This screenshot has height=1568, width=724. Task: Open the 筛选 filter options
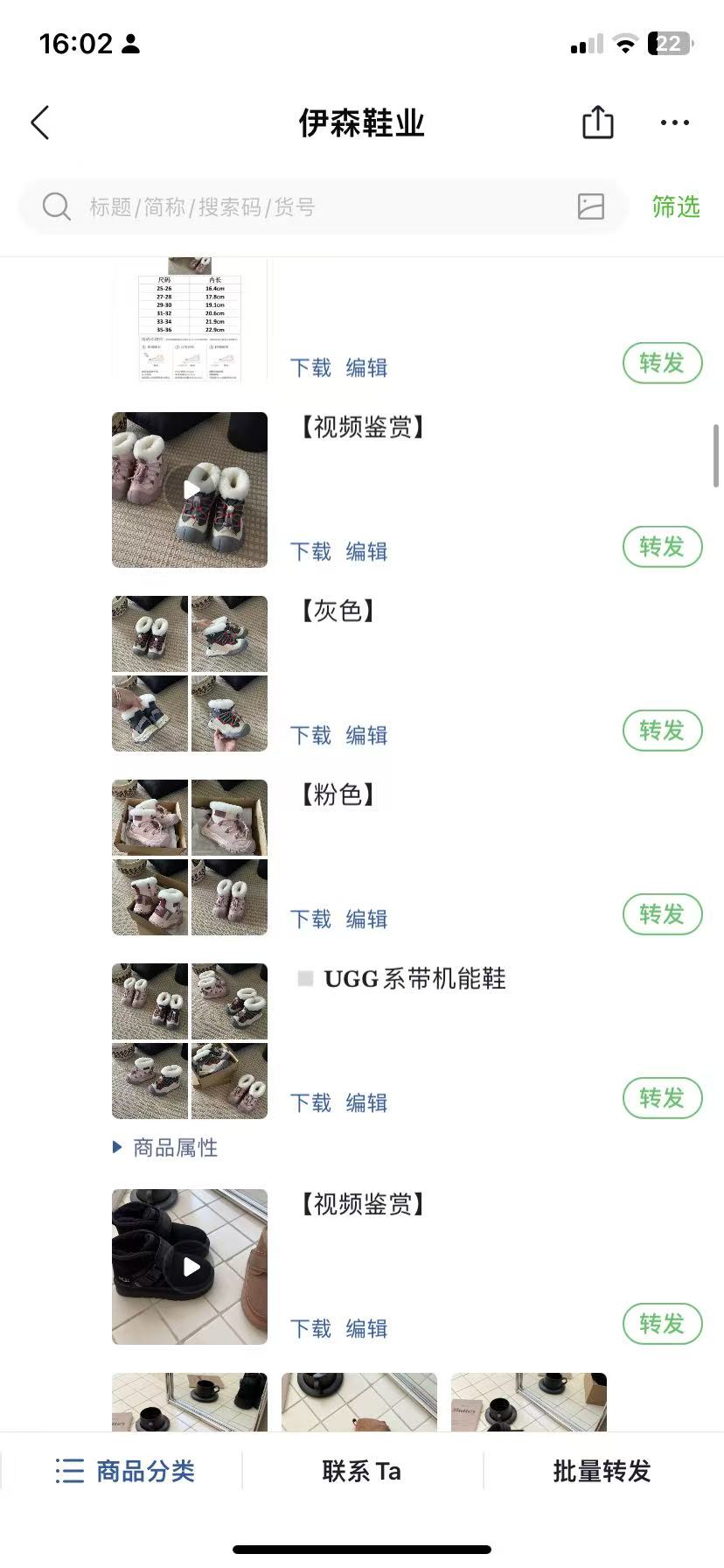[675, 207]
